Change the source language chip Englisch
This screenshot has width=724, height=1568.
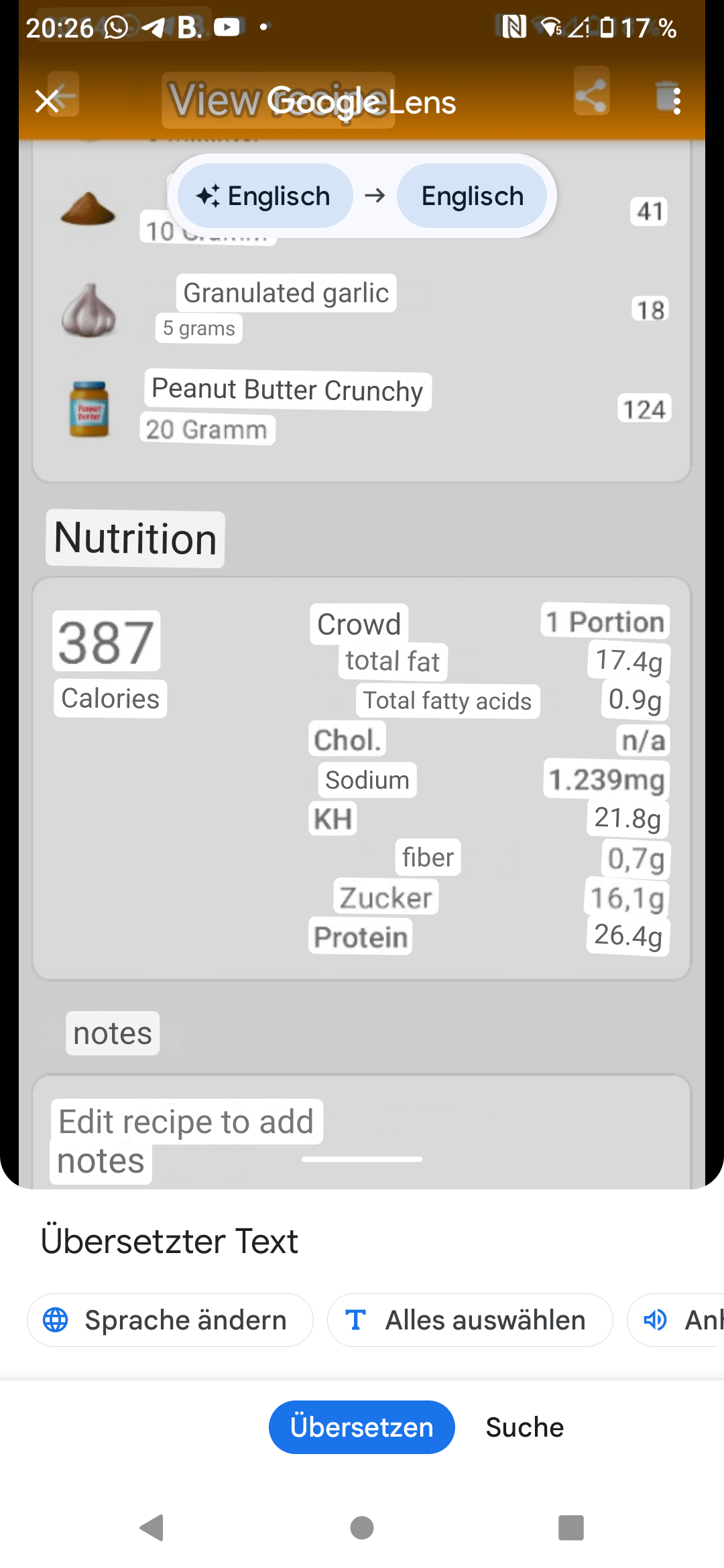point(265,196)
